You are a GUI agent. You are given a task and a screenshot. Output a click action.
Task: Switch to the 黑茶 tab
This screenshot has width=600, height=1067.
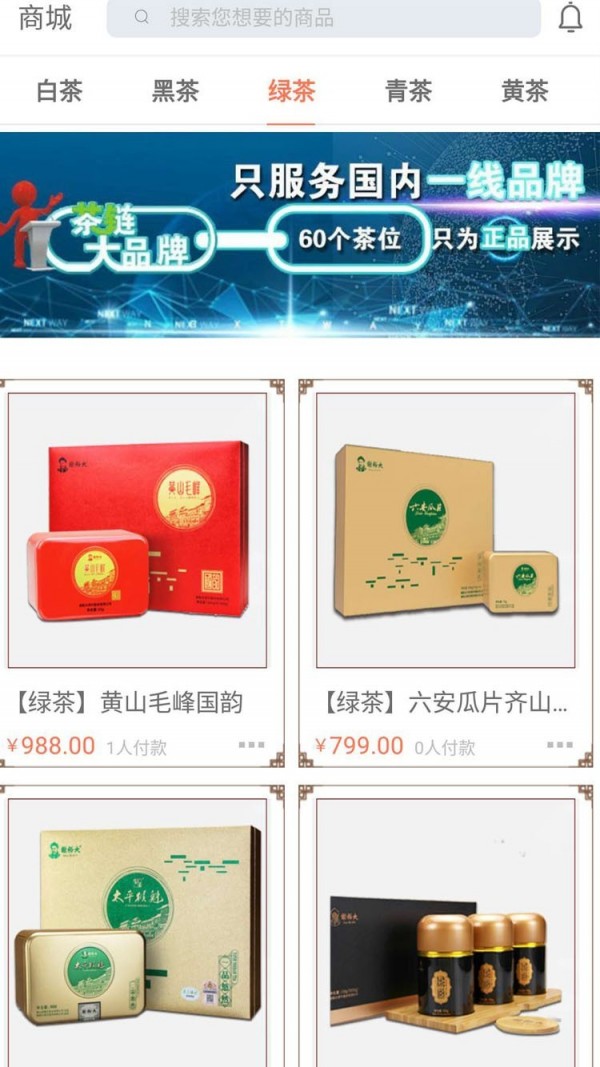point(175,92)
